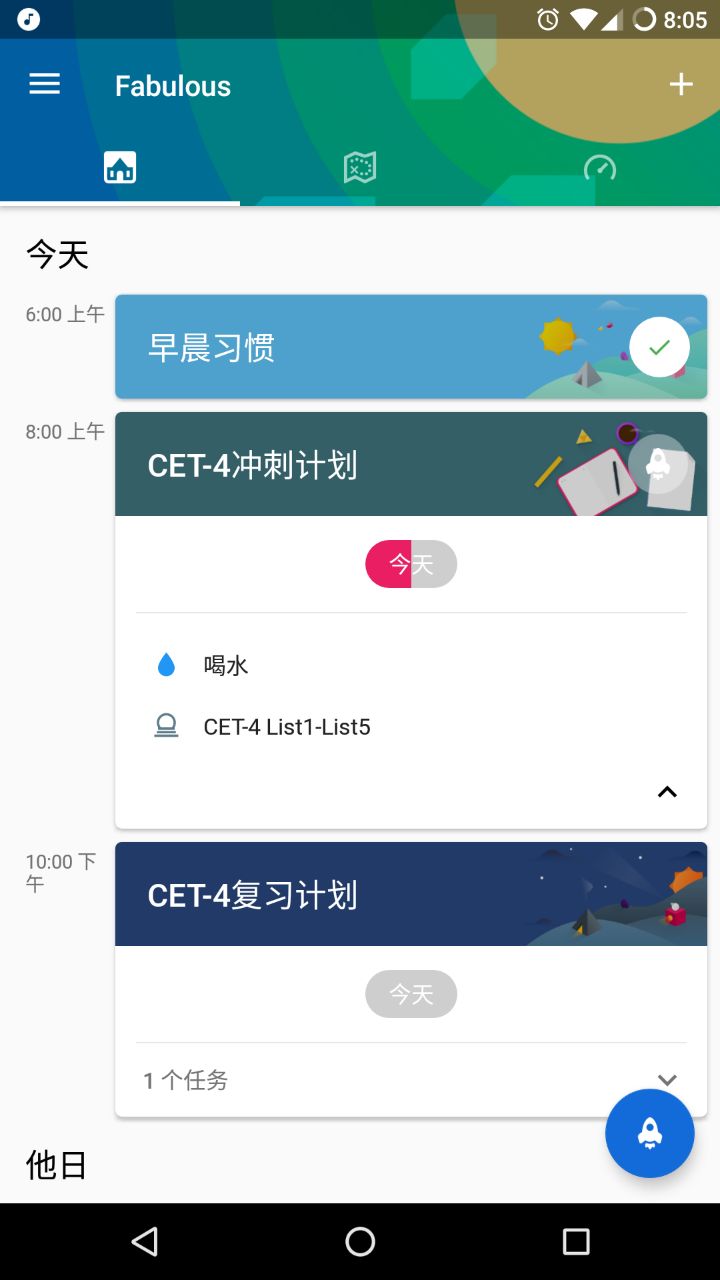
Task: Tap the 今天 chip under CET-4复习计划
Action: (411, 994)
